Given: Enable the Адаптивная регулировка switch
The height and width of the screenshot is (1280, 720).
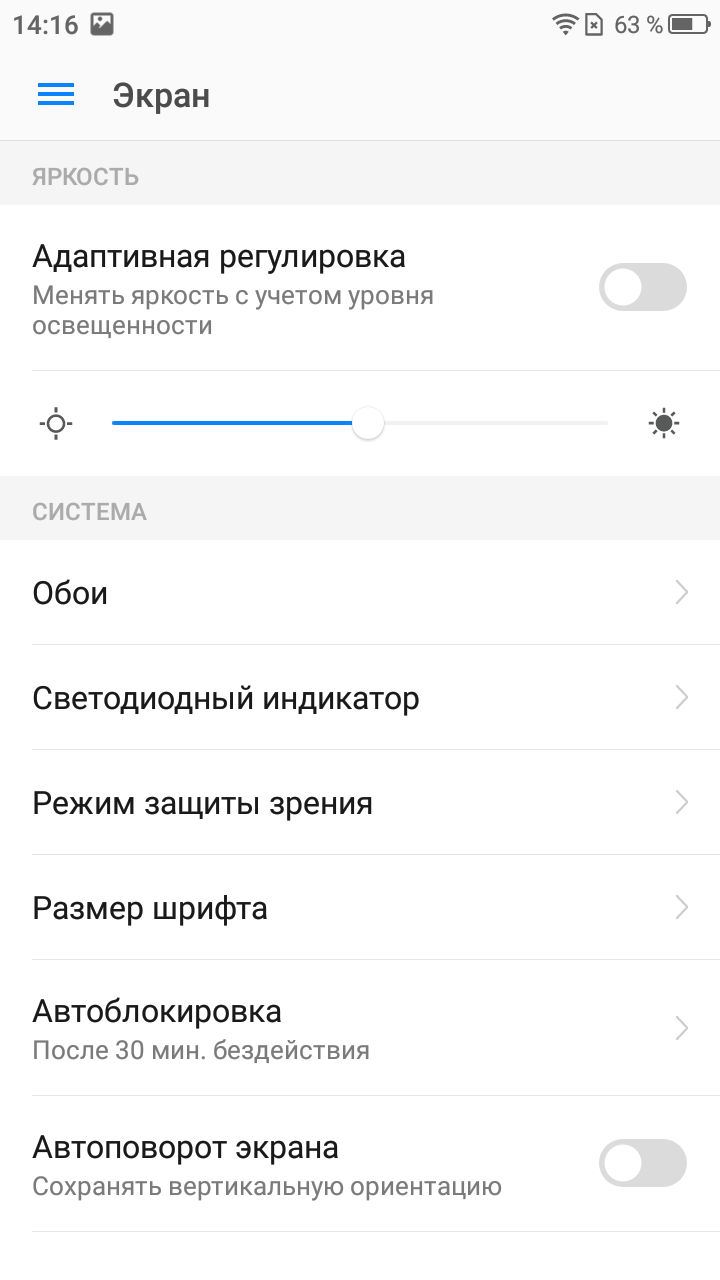Looking at the screenshot, I should tap(642, 288).
